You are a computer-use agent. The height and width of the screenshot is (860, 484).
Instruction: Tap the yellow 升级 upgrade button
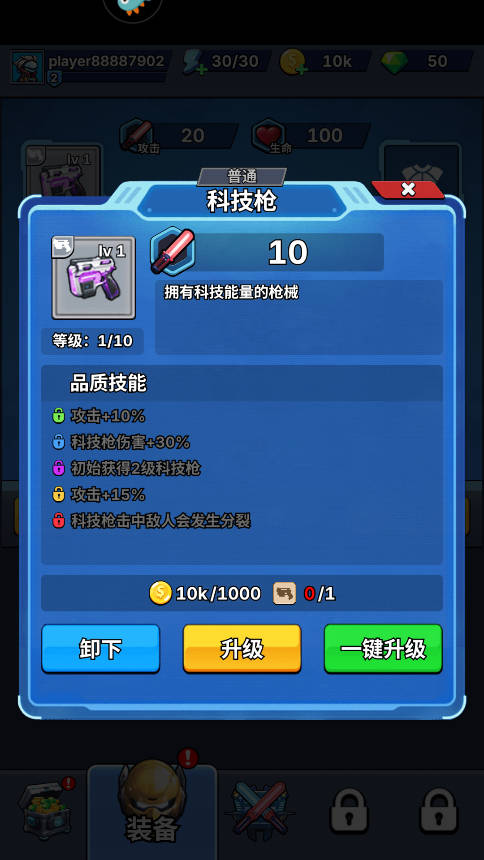pyautogui.click(x=242, y=649)
